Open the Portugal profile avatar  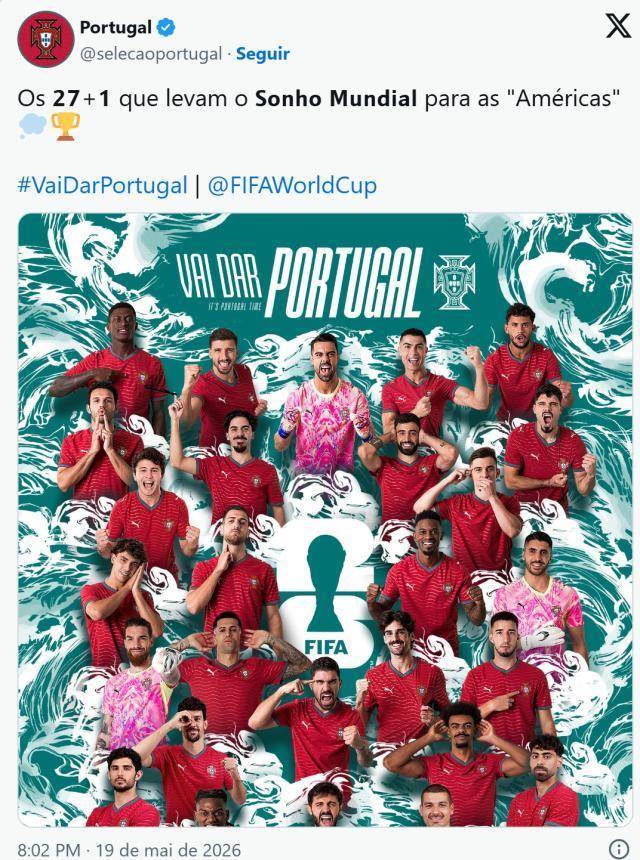click(x=46, y=39)
